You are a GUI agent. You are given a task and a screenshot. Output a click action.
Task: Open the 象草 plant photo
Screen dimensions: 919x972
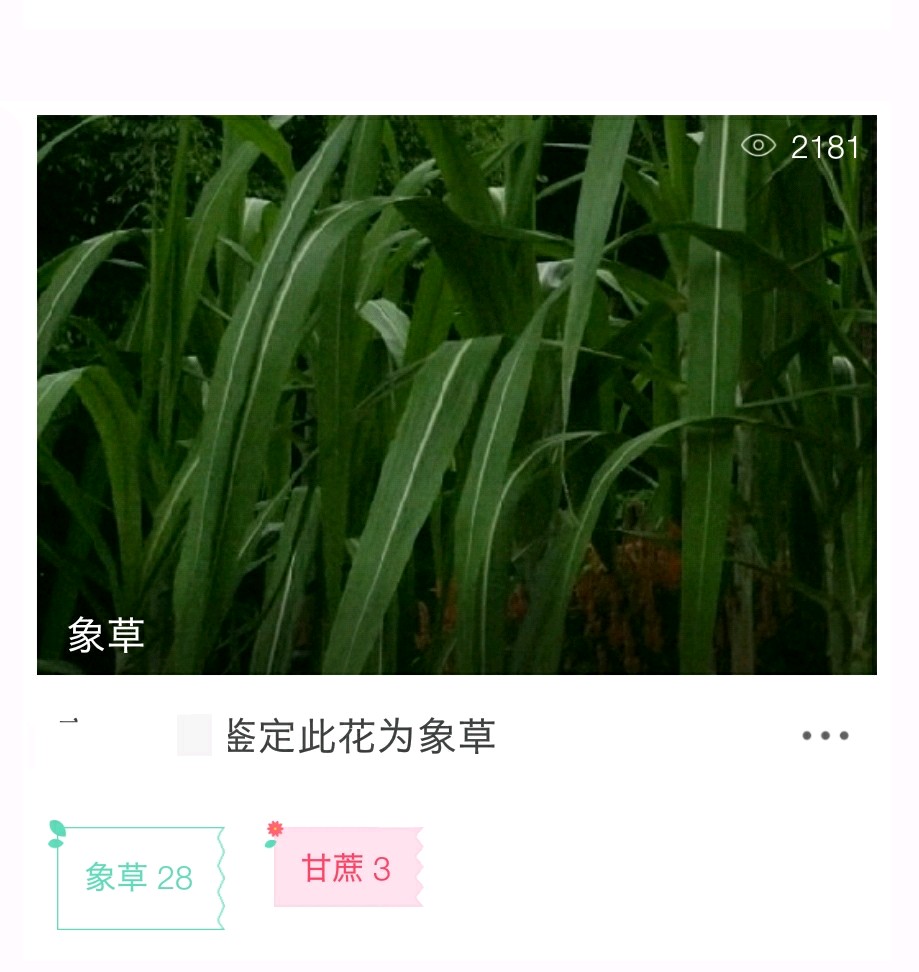pyautogui.click(x=456, y=395)
